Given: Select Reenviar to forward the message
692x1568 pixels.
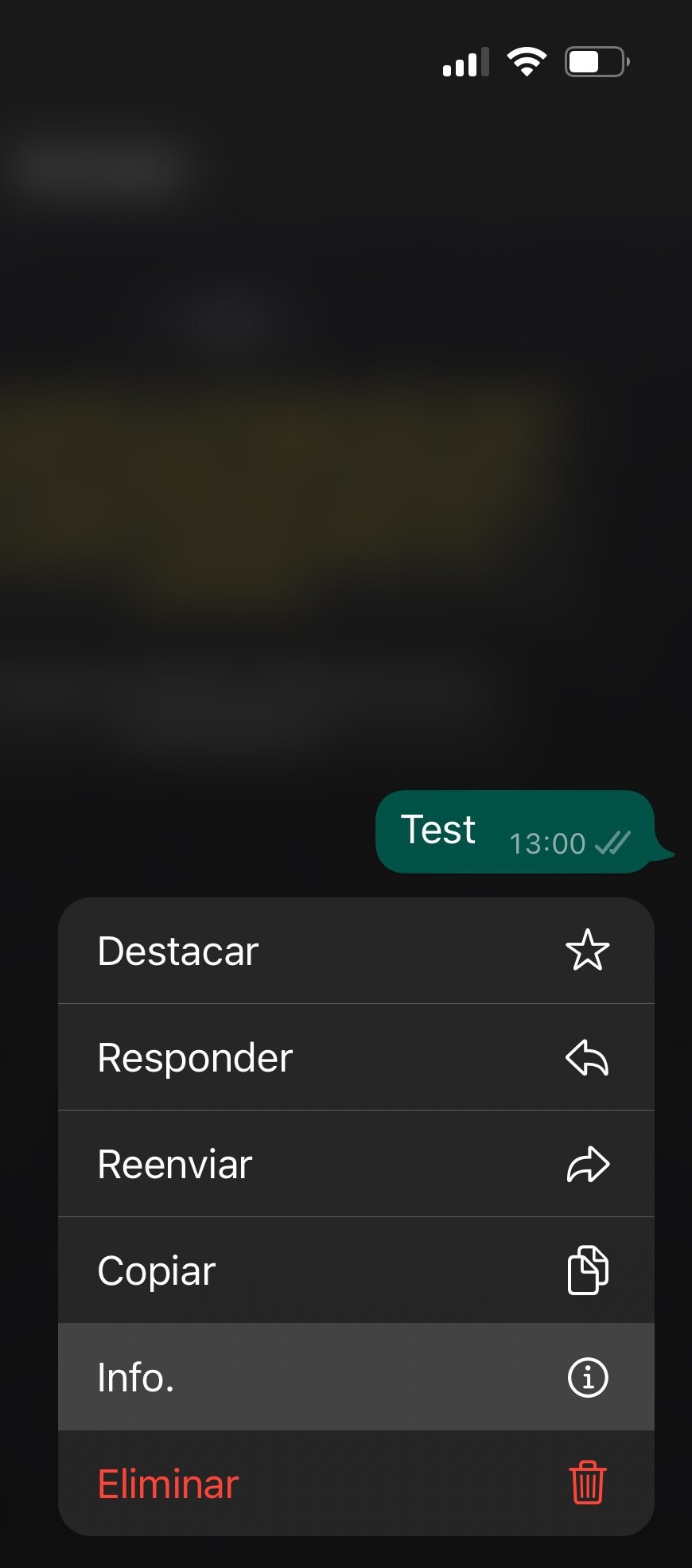Looking at the screenshot, I should coord(356,1164).
